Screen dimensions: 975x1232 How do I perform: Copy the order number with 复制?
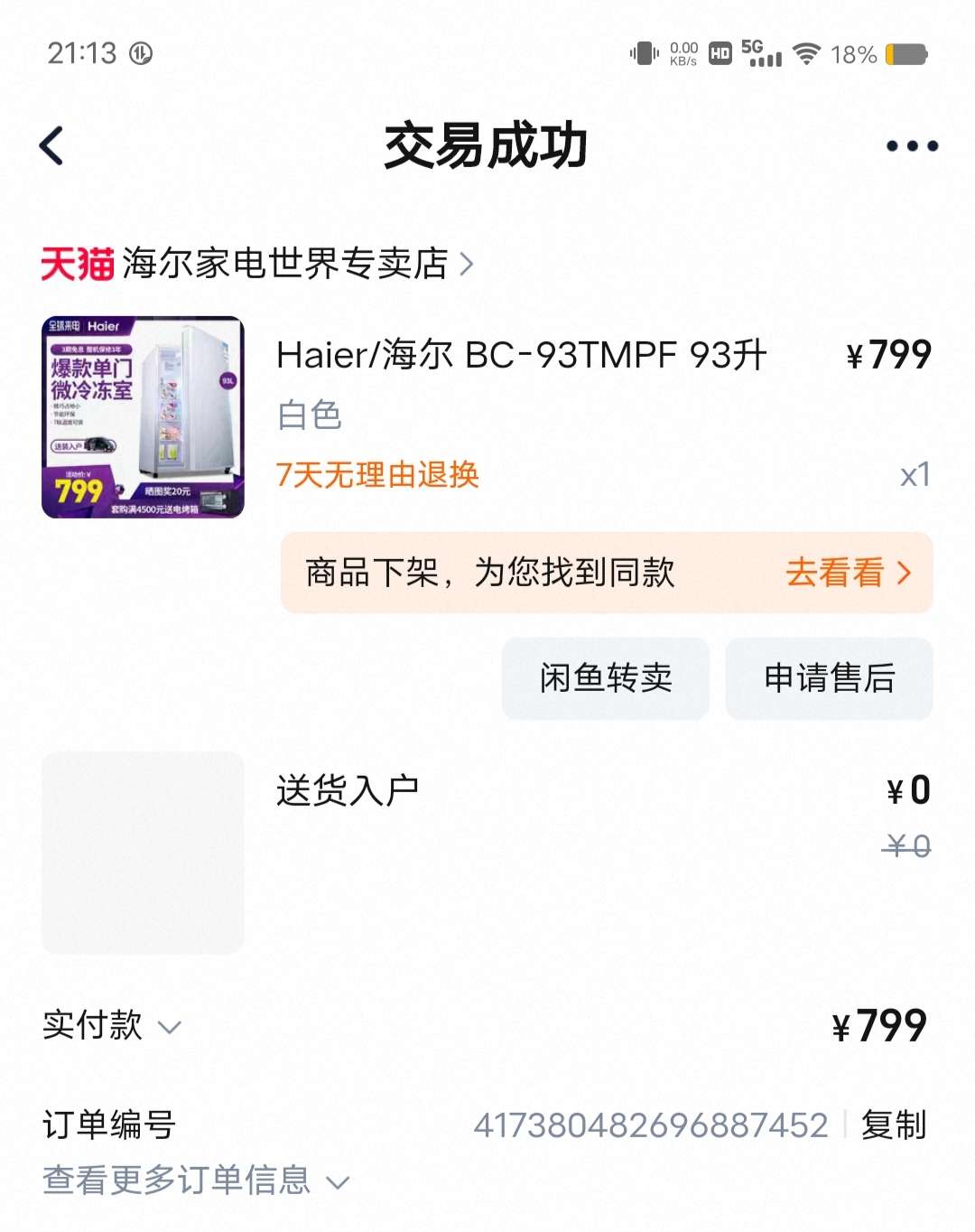pos(893,1125)
